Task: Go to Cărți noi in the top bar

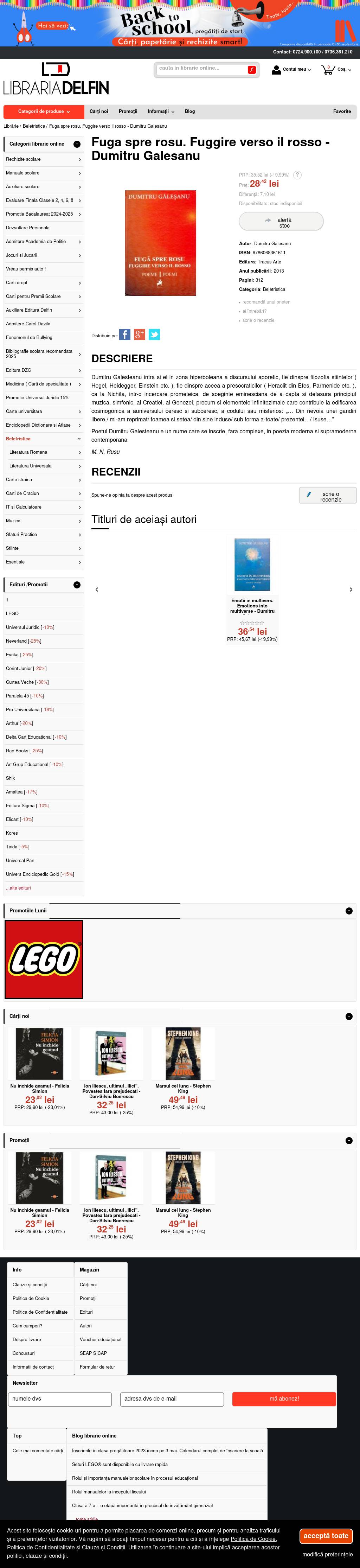Action: point(98,111)
